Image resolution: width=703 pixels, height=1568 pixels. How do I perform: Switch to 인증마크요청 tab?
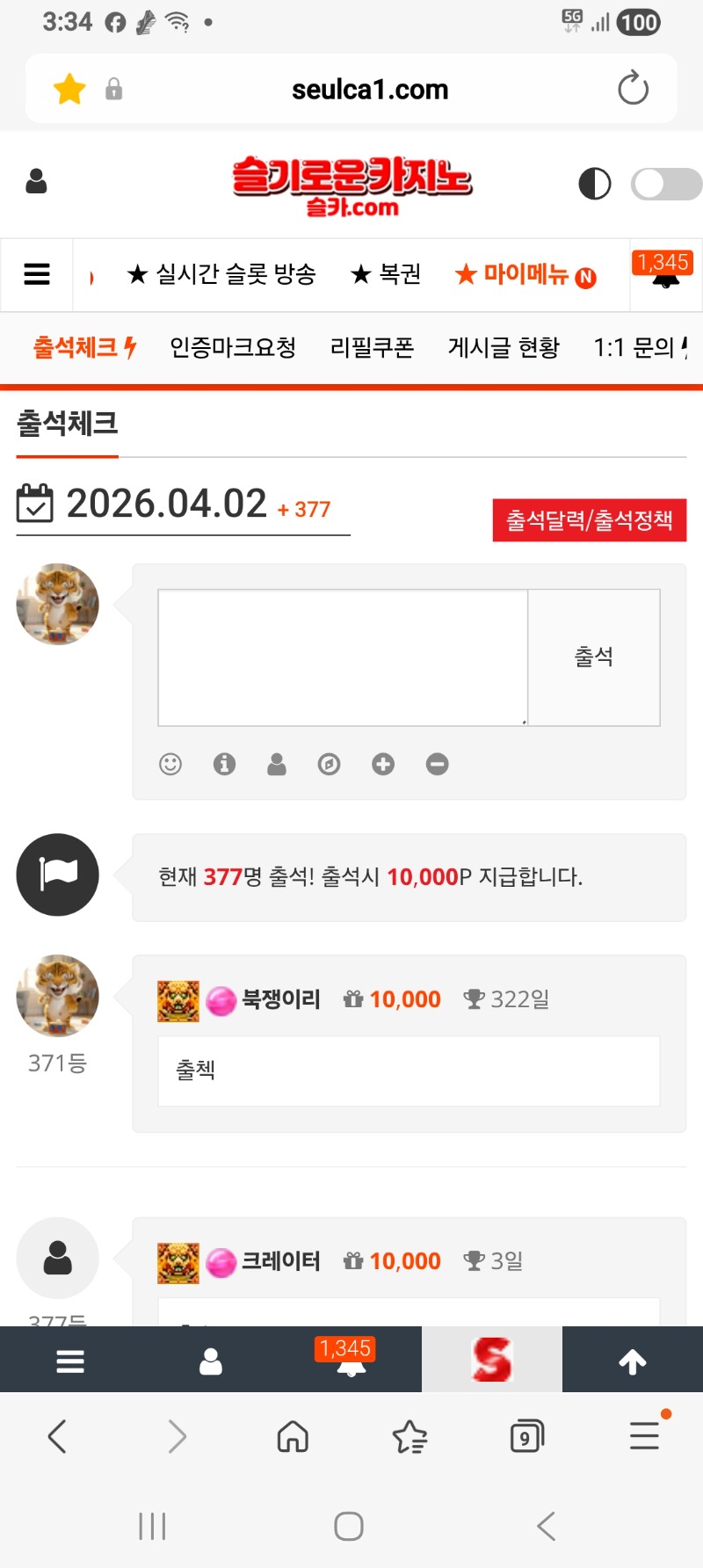(x=233, y=348)
